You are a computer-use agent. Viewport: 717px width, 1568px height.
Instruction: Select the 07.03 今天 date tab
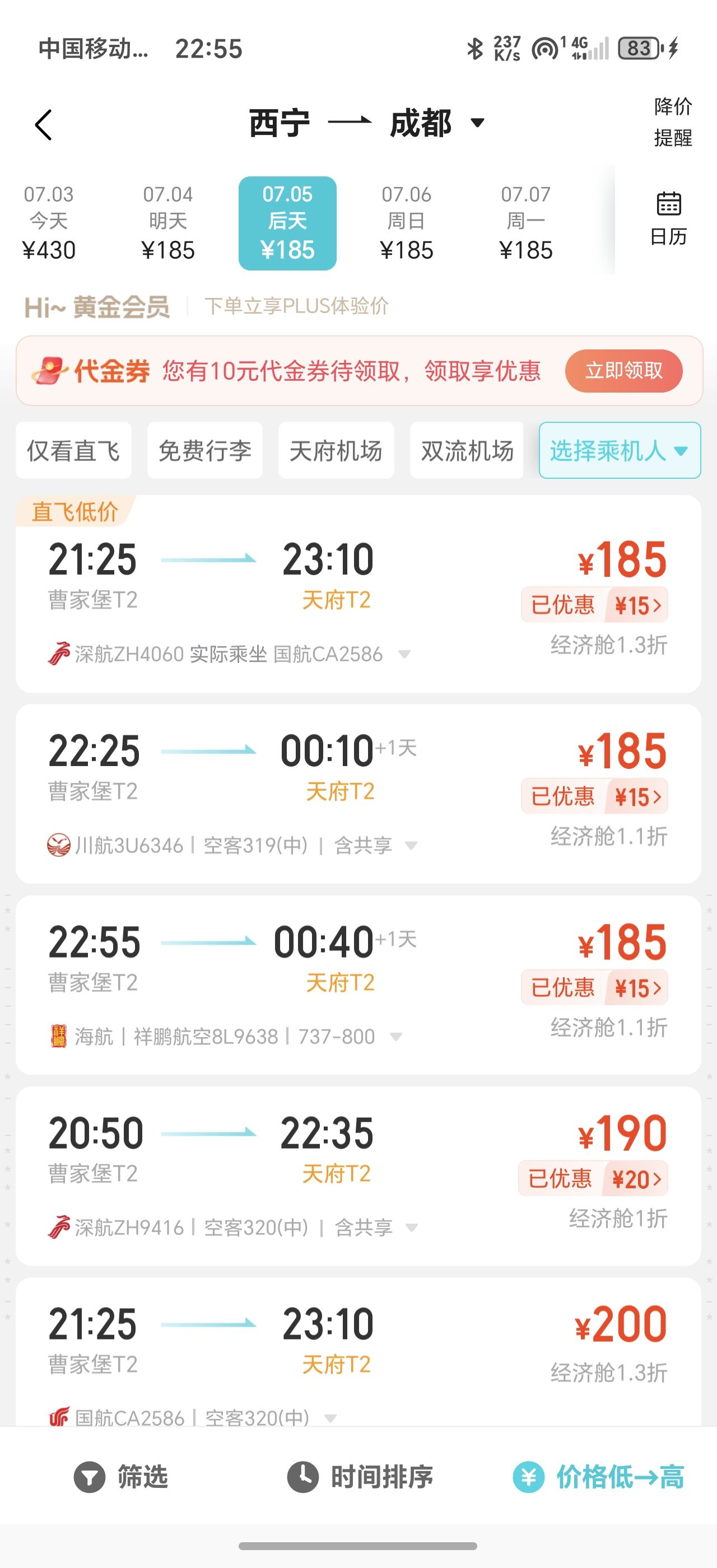(49, 223)
